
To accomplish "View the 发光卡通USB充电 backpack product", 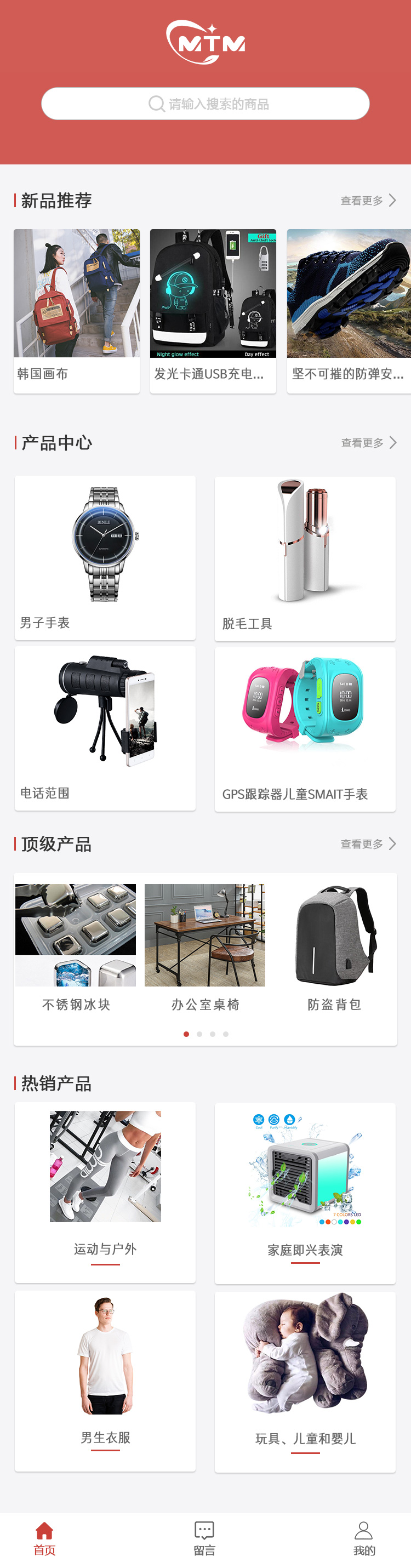I will (x=213, y=310).
